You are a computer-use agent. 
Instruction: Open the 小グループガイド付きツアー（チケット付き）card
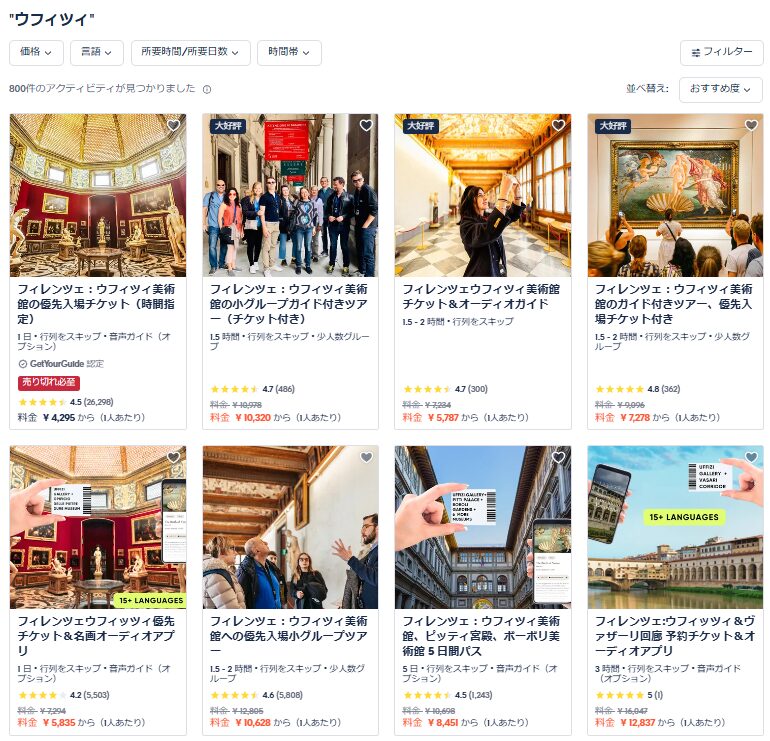pos(290,304)
